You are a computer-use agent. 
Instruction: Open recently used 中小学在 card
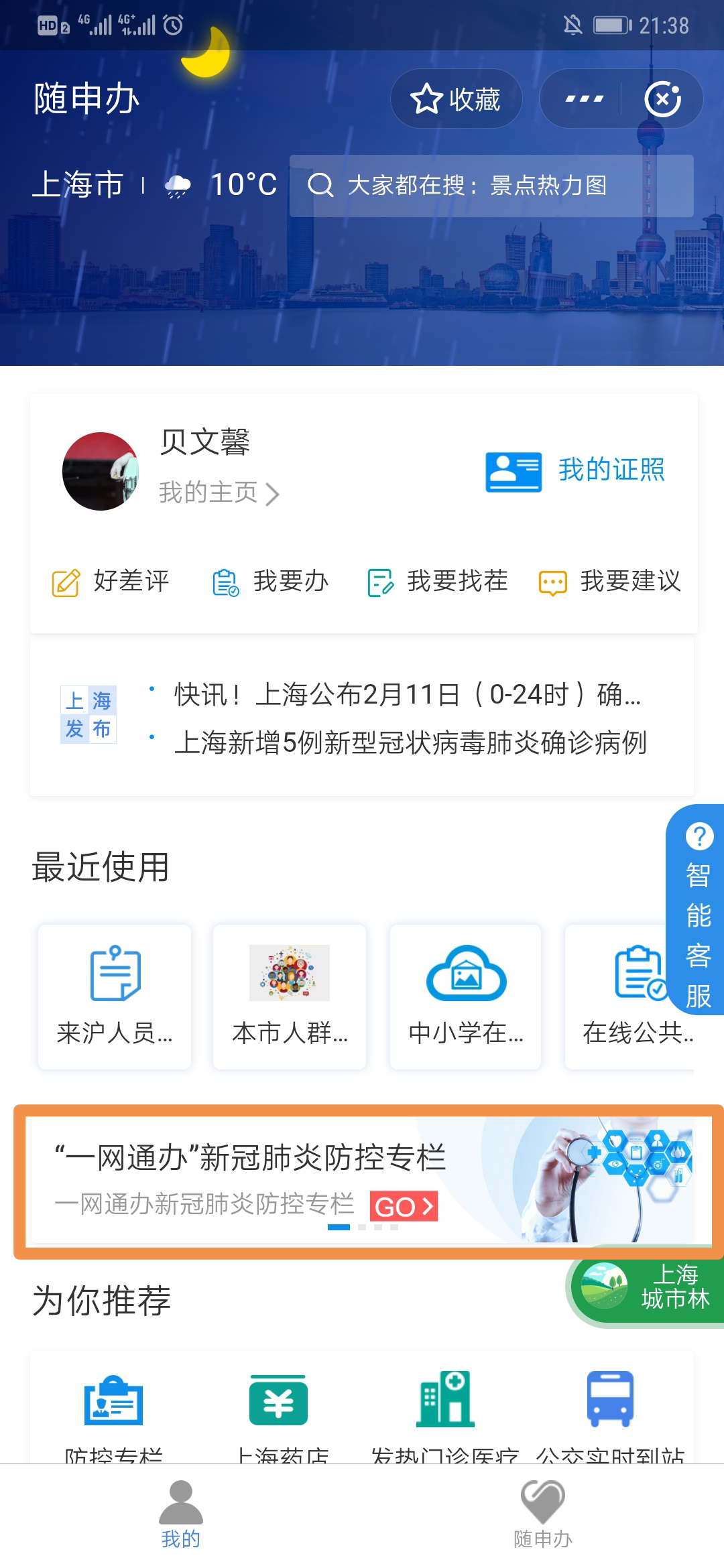point(466,997)
